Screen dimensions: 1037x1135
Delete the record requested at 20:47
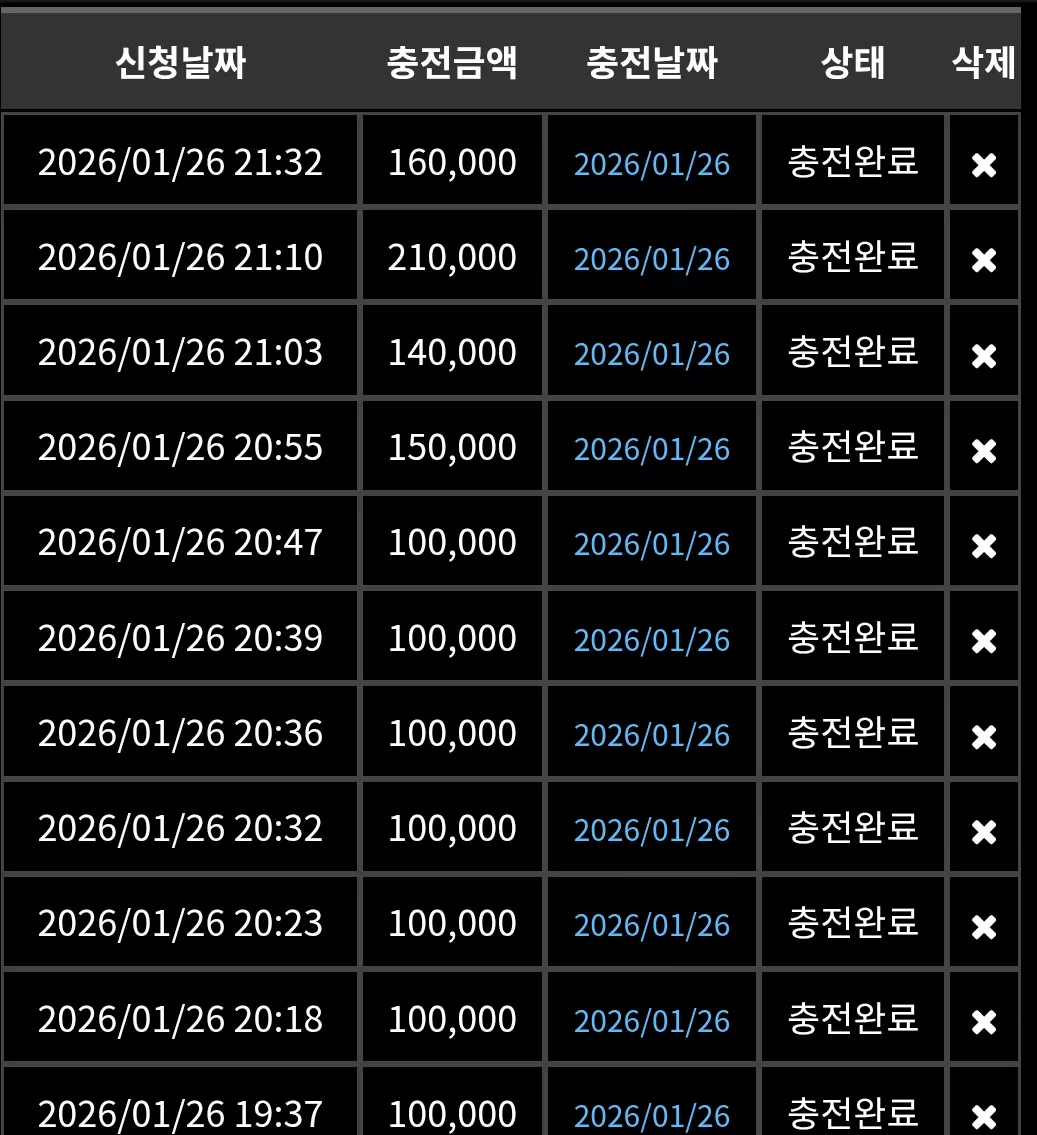coord(984,546)
